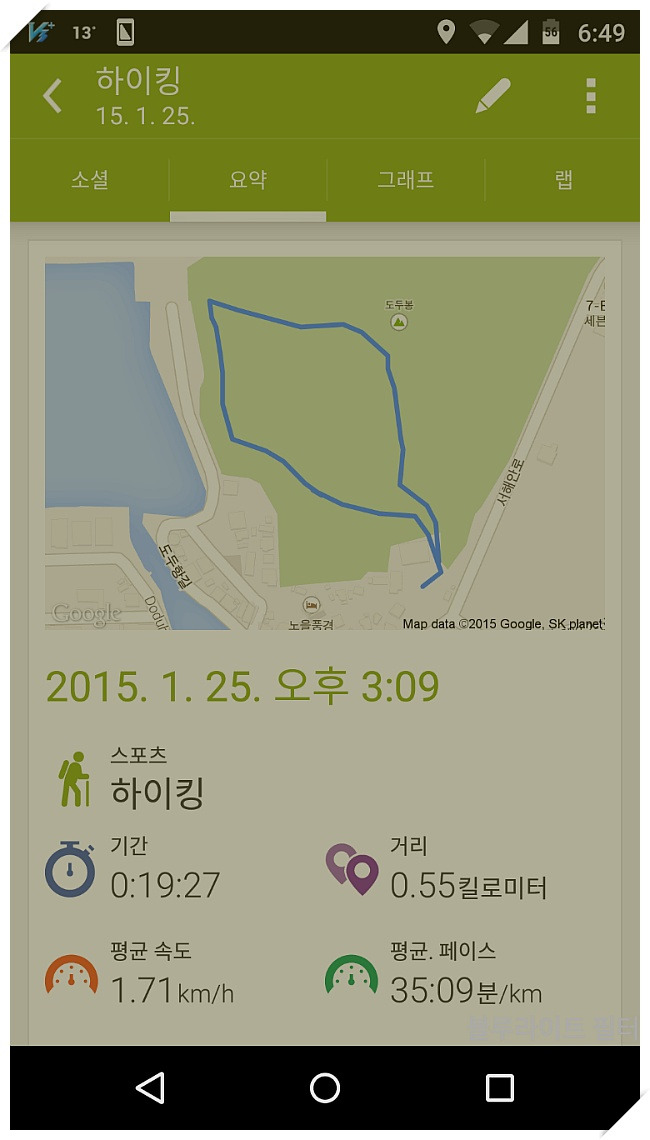Switch to the 소셜 tab
The width and height of the screenshot is (650, 1140).
pos(90,180)
